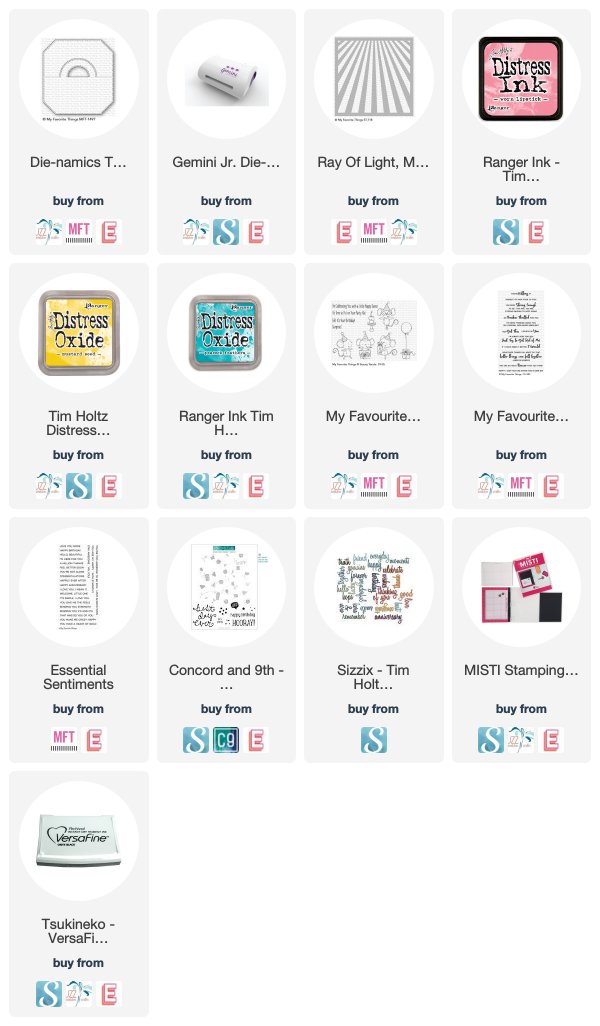Buy Die-namics T… from the MFT store
Screen dimensions: 600x1026
[x=79, y=232]
